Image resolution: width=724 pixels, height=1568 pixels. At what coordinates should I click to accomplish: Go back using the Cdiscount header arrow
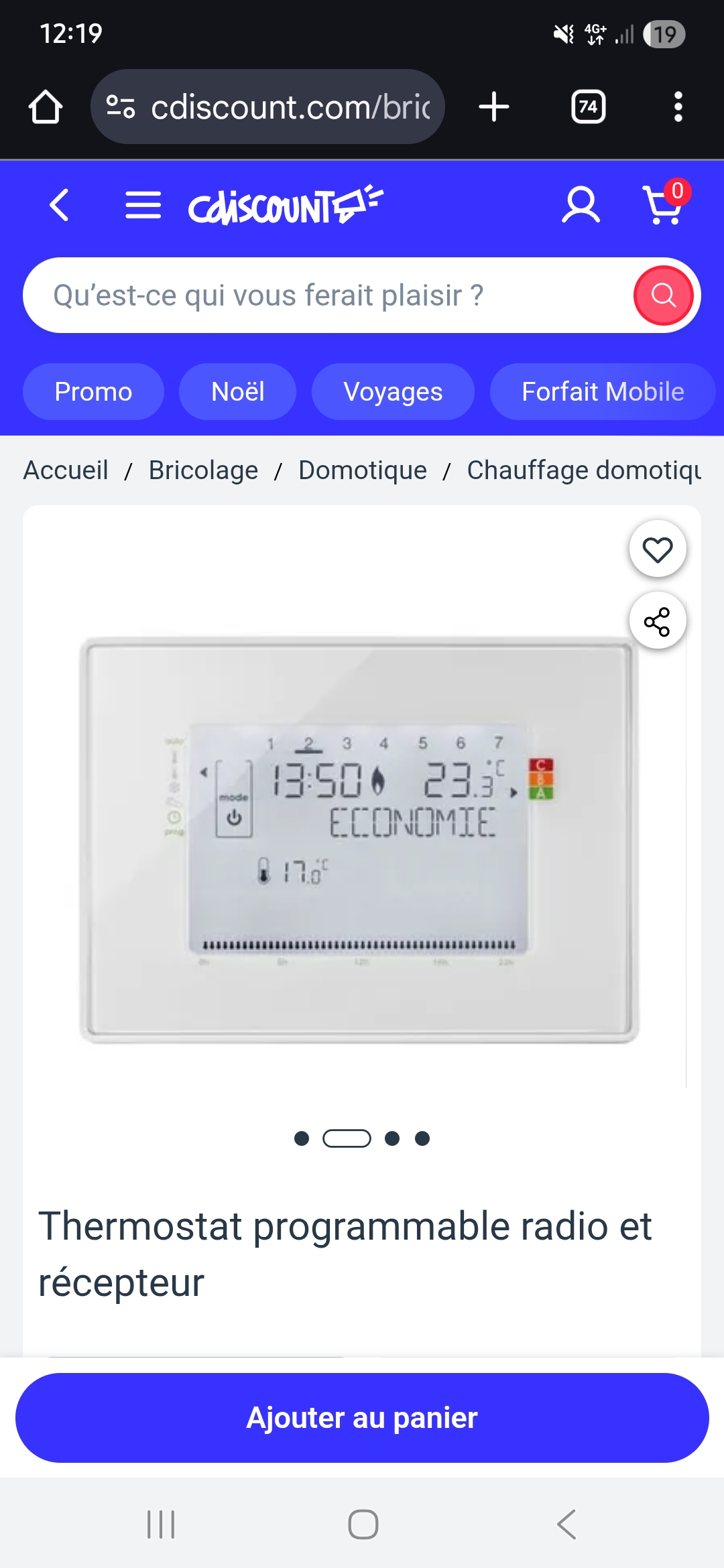(x=59, y=205)
